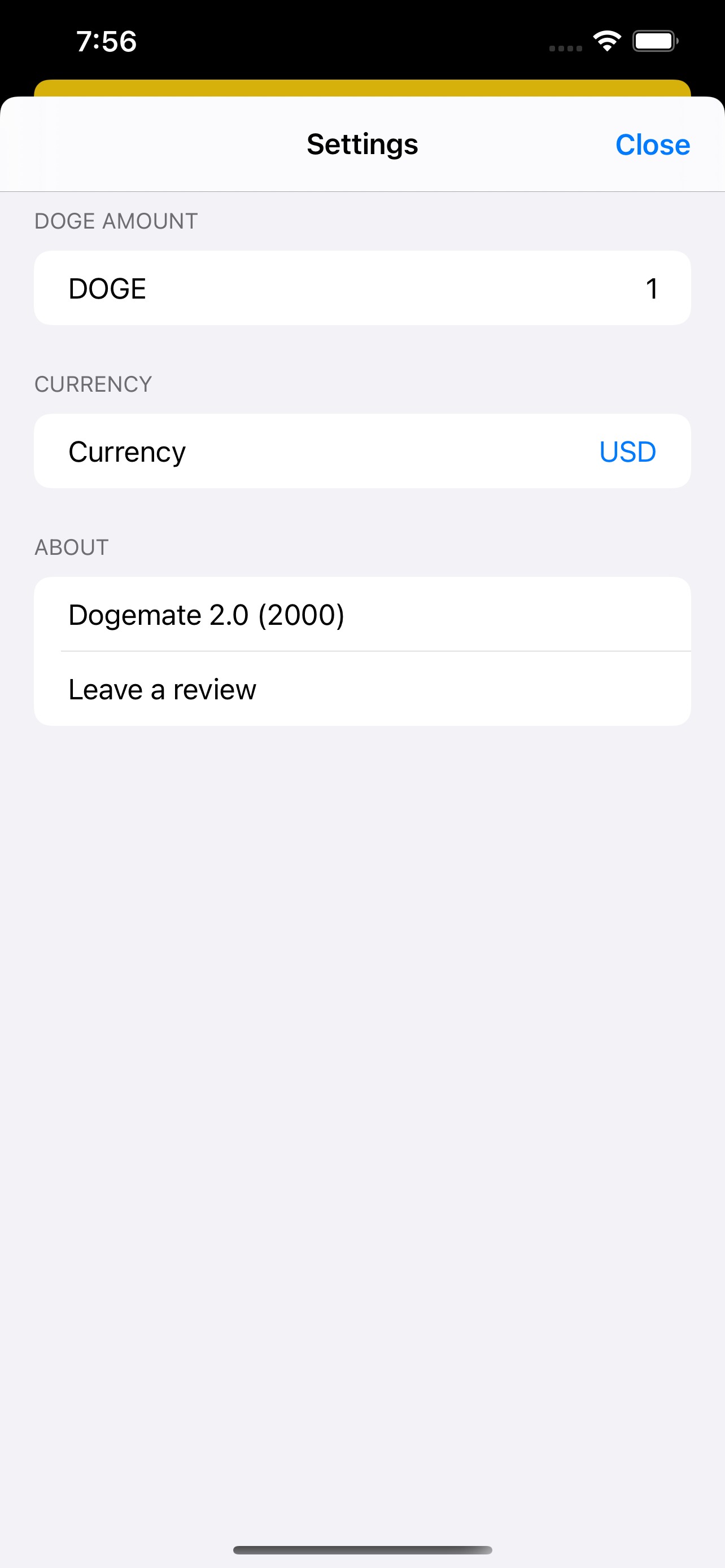The height and width of the screenshot is (1568, 725).
Task: Close the Settings sheet
Action: 652,144
